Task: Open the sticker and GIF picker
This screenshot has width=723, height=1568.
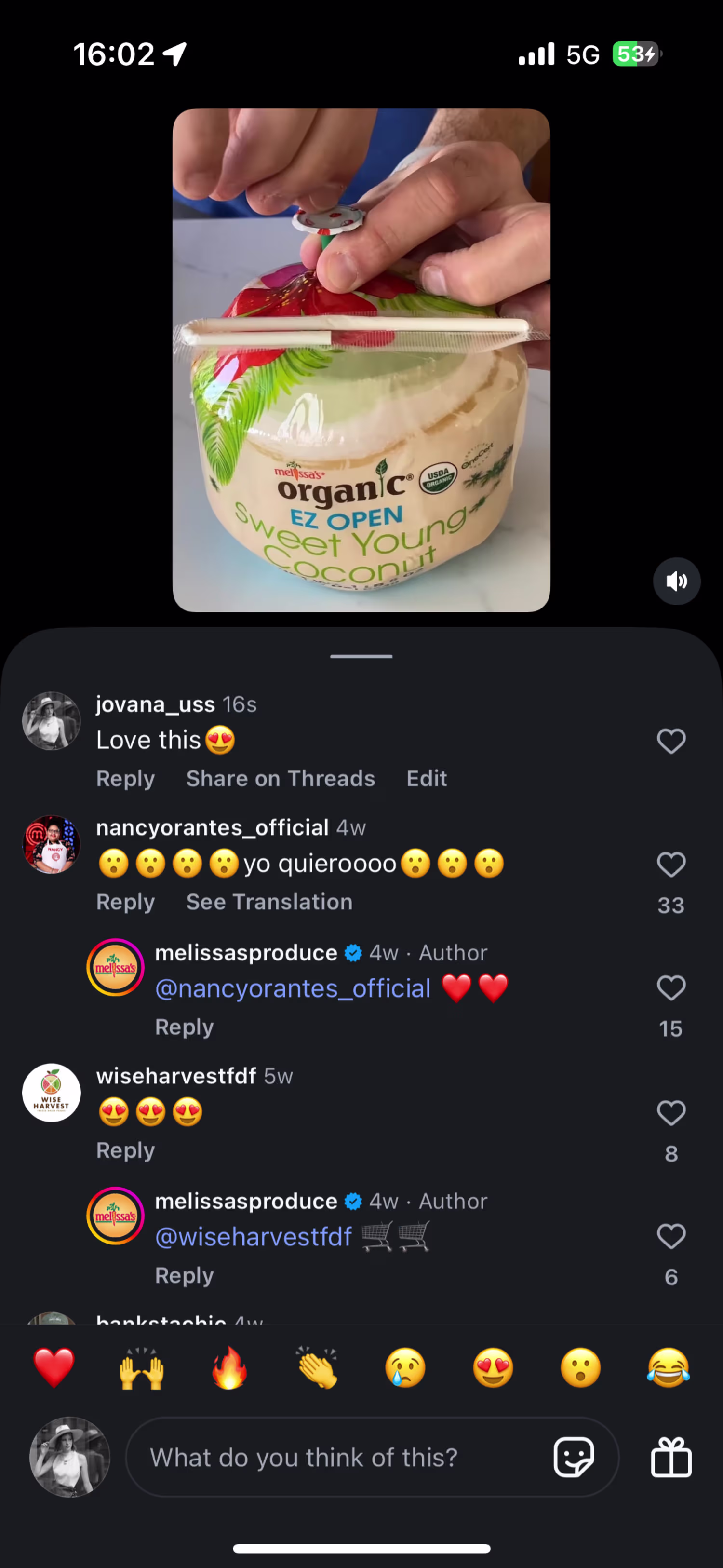Action: pos(573,1457)
